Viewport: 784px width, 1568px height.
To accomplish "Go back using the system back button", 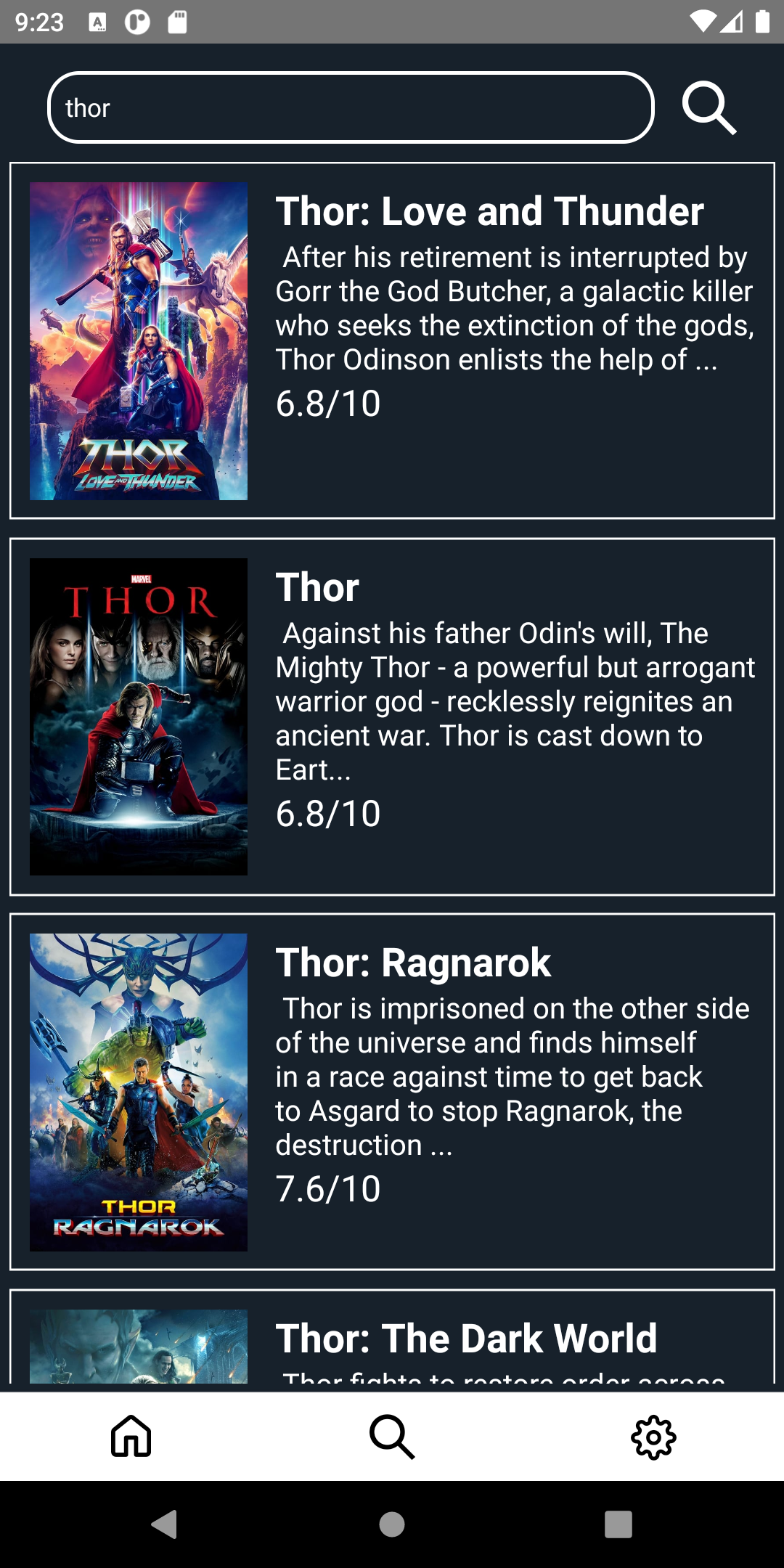I will click(165, 1524).
